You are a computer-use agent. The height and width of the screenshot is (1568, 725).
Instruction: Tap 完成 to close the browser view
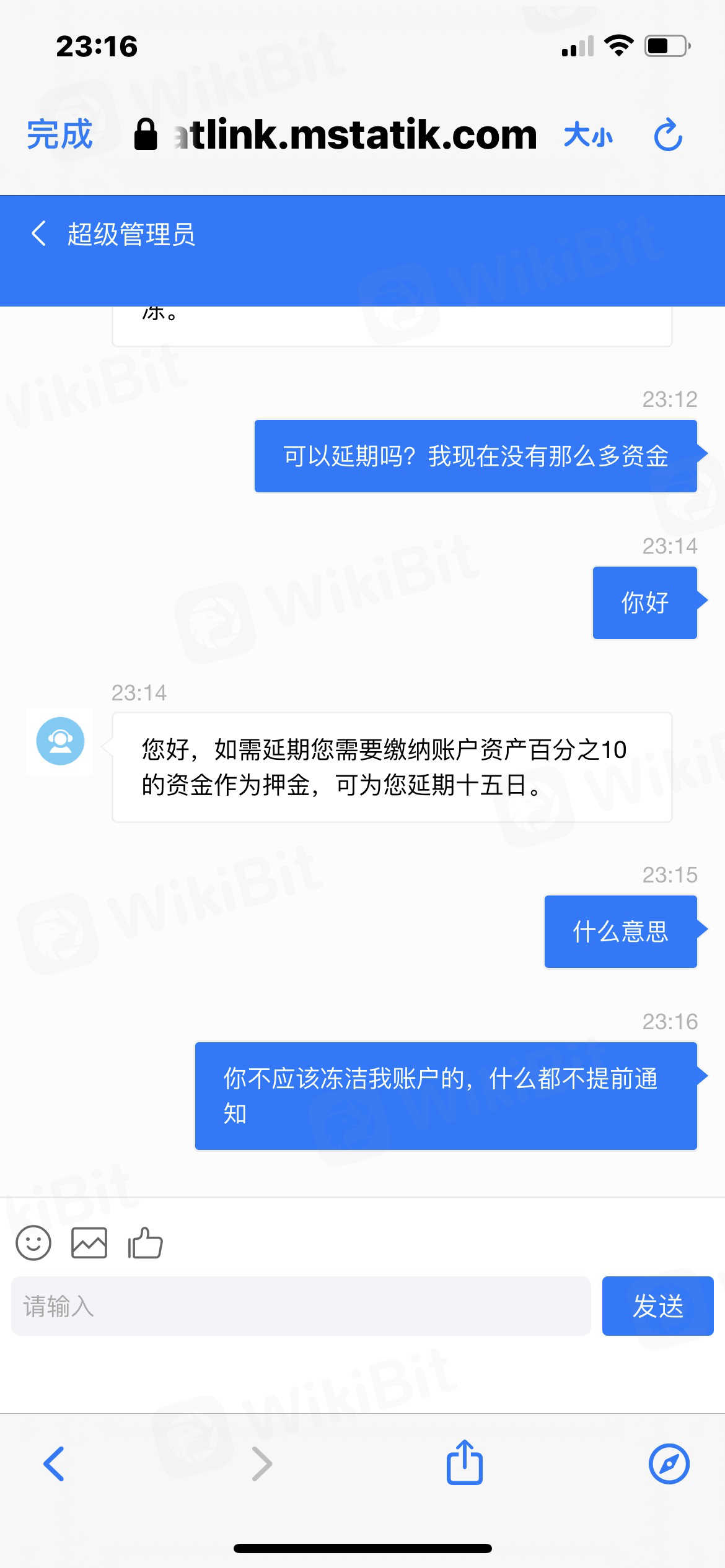coord(59,134)
